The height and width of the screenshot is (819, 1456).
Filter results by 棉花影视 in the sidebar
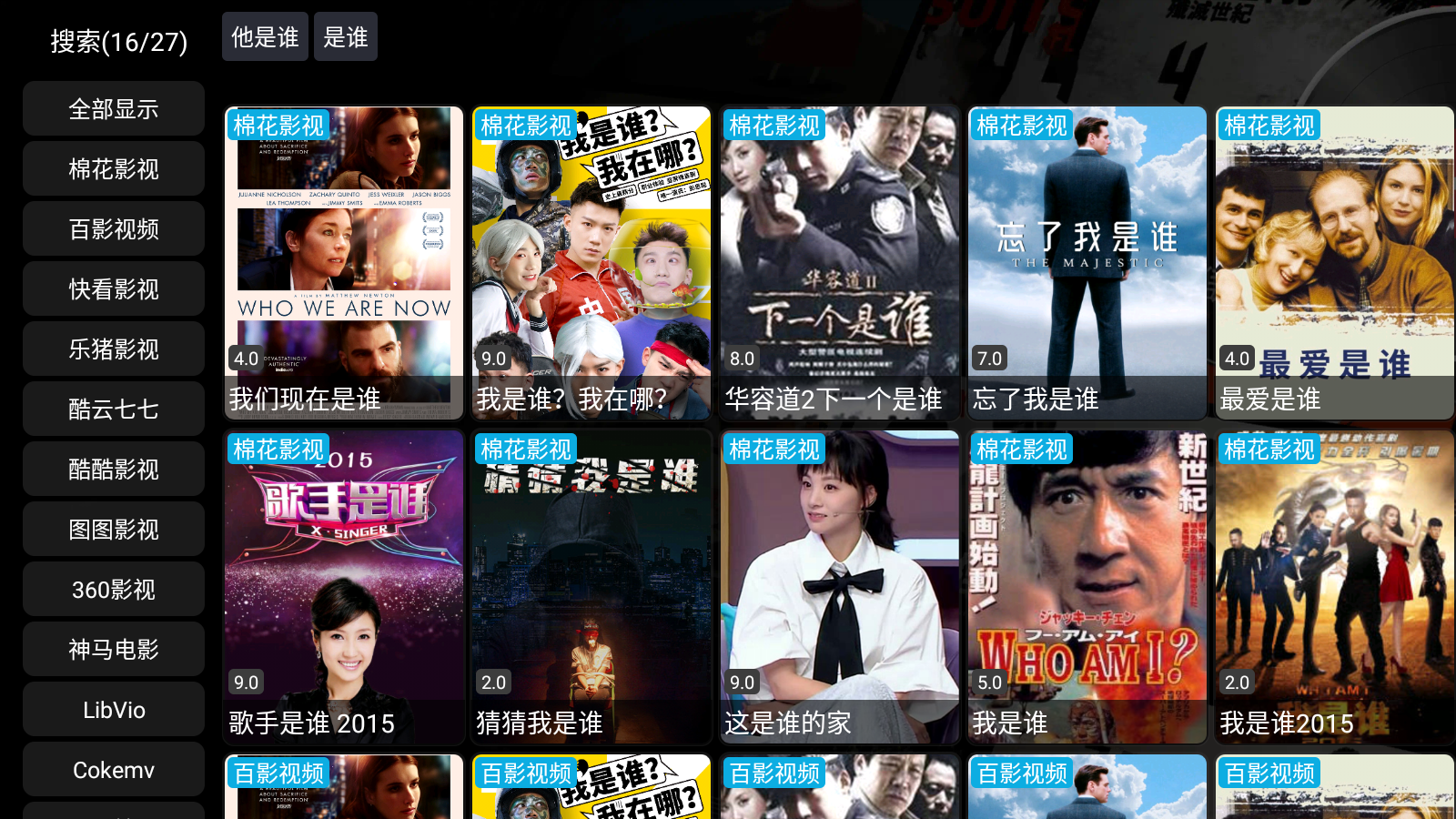point(114,169)
